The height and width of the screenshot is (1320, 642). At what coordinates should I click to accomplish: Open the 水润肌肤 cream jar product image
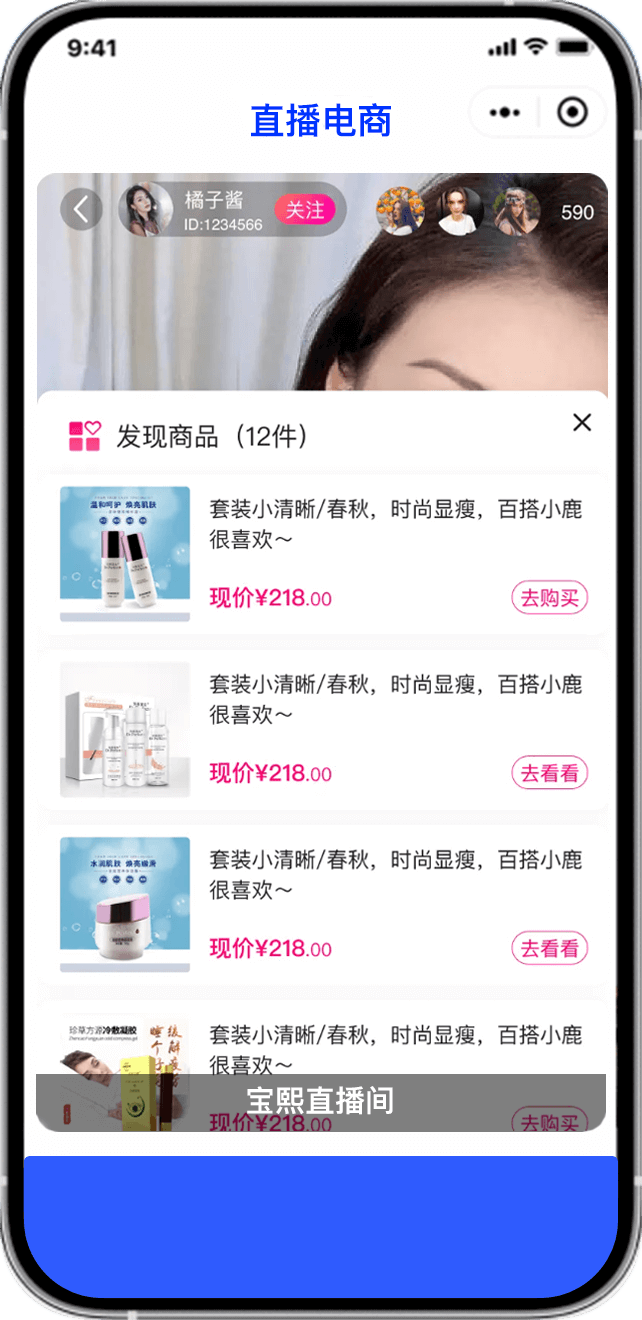click(125, 904)
